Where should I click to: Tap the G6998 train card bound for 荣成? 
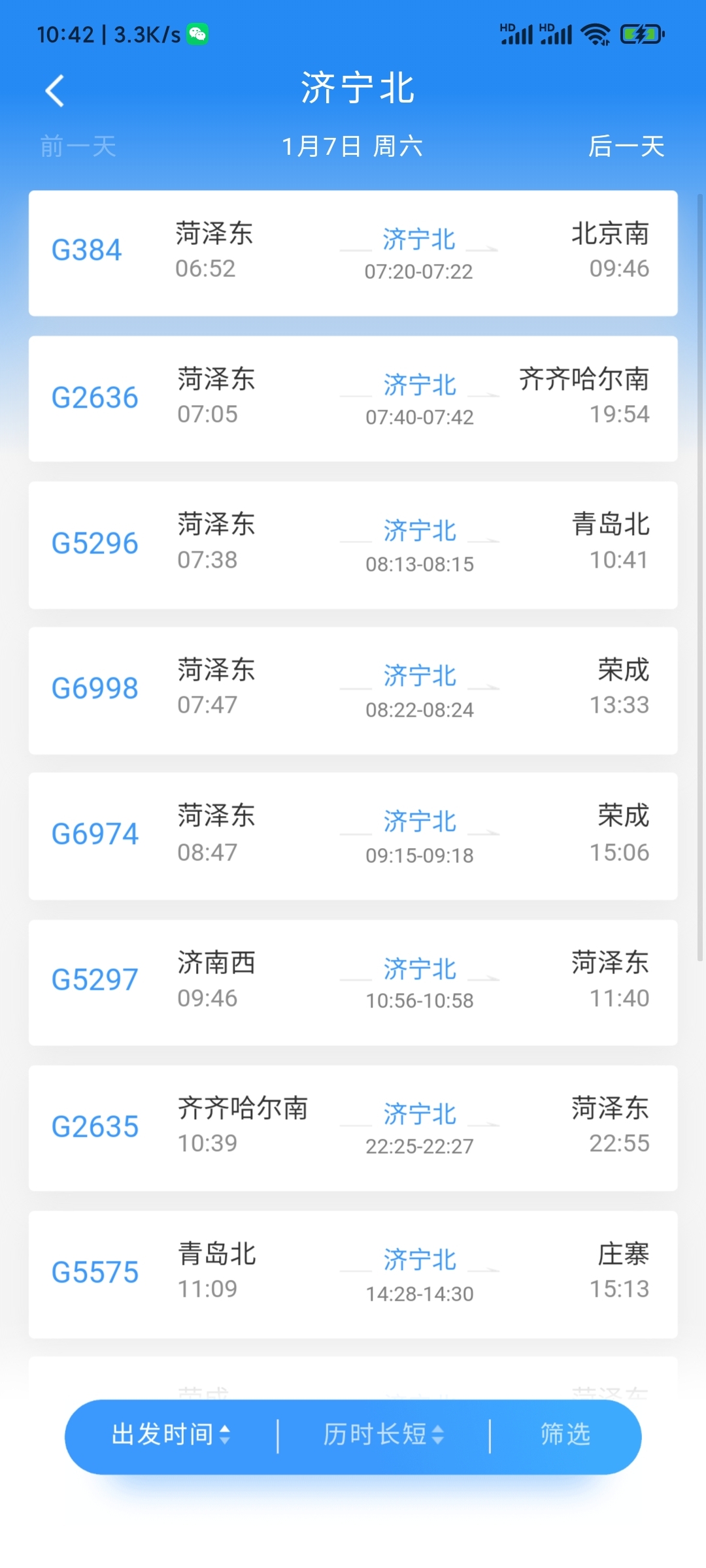coord(353,689)
